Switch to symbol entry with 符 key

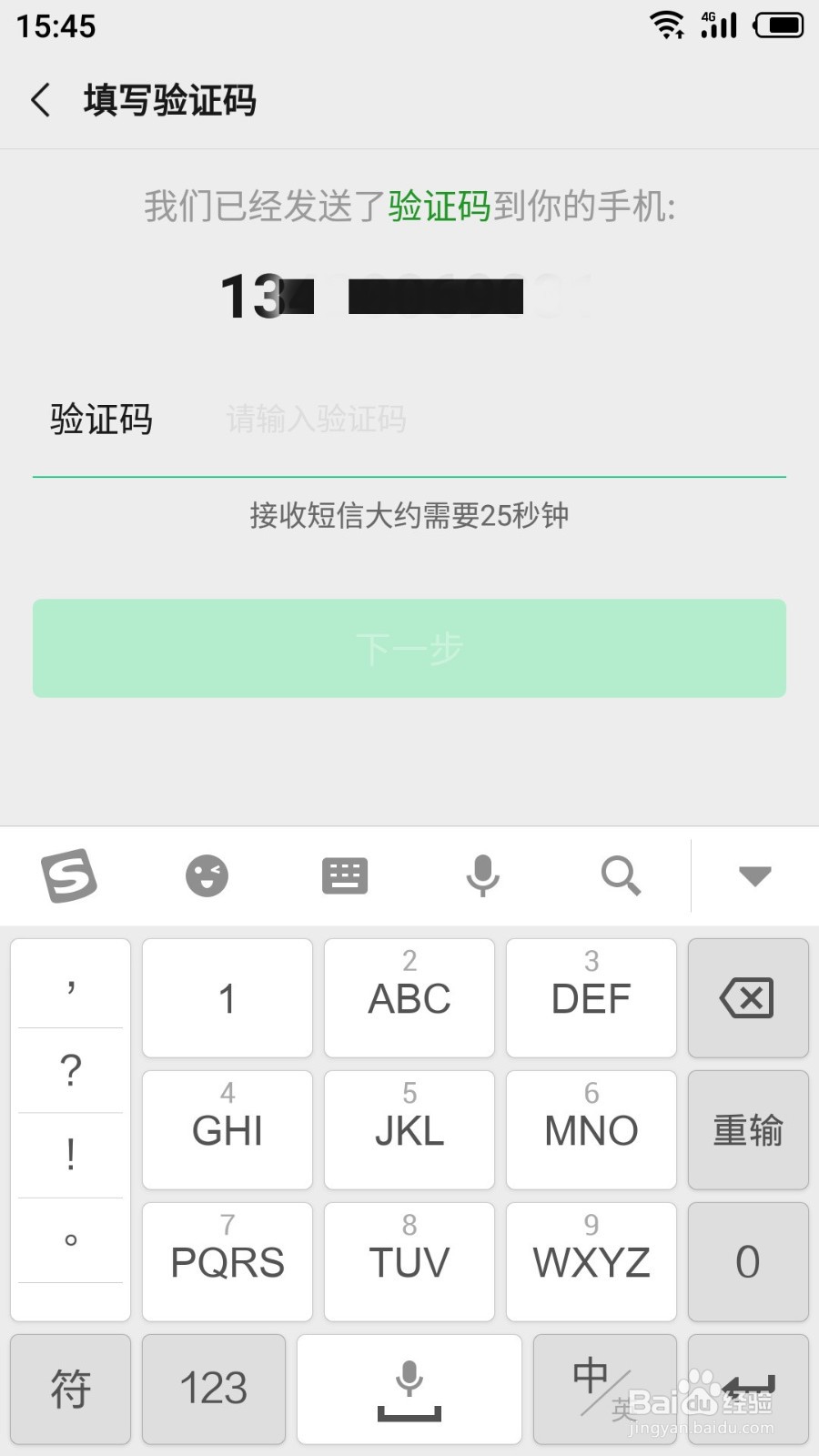(x=70, y=1390)
